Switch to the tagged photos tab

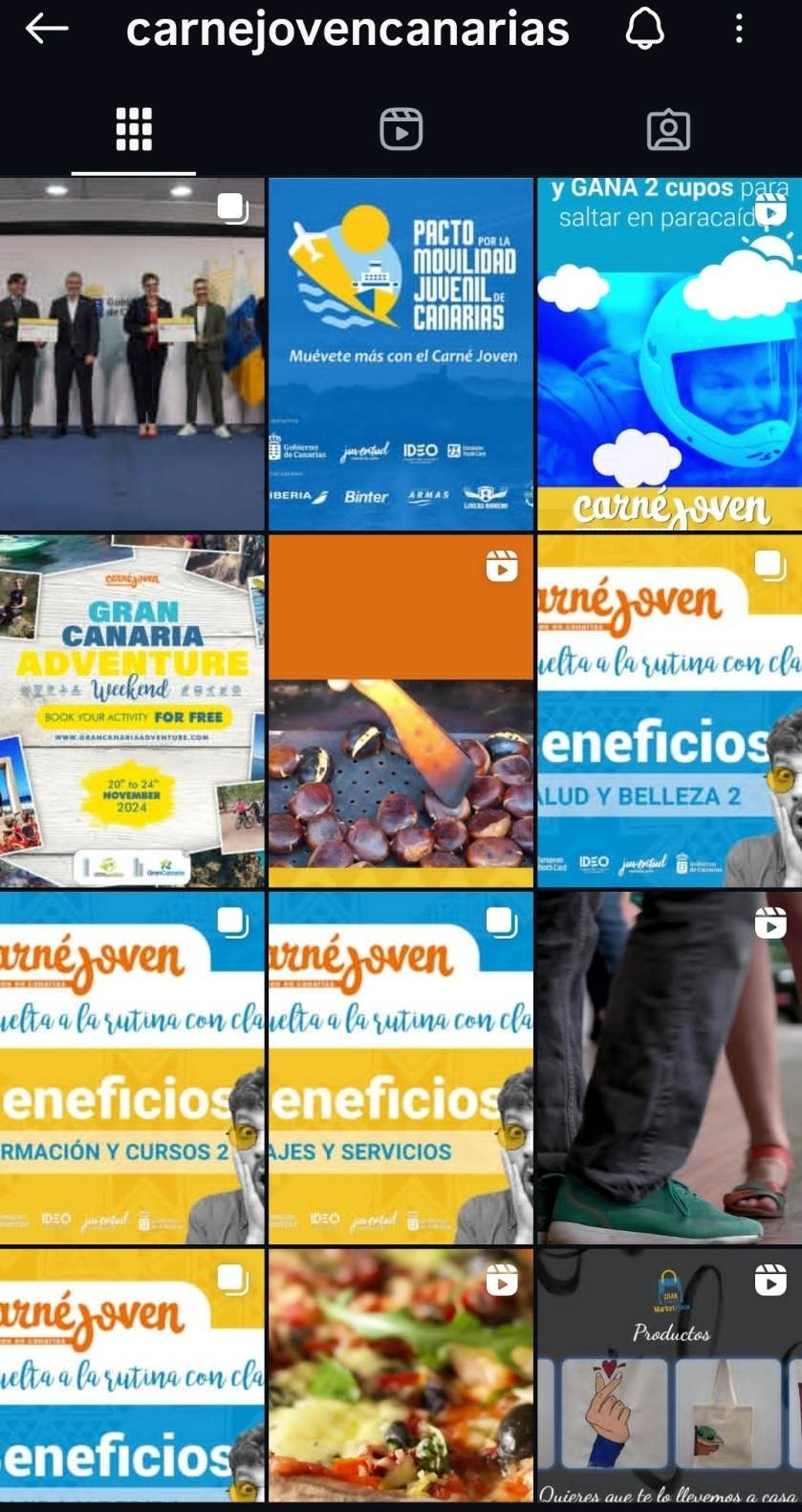point(668,130)
